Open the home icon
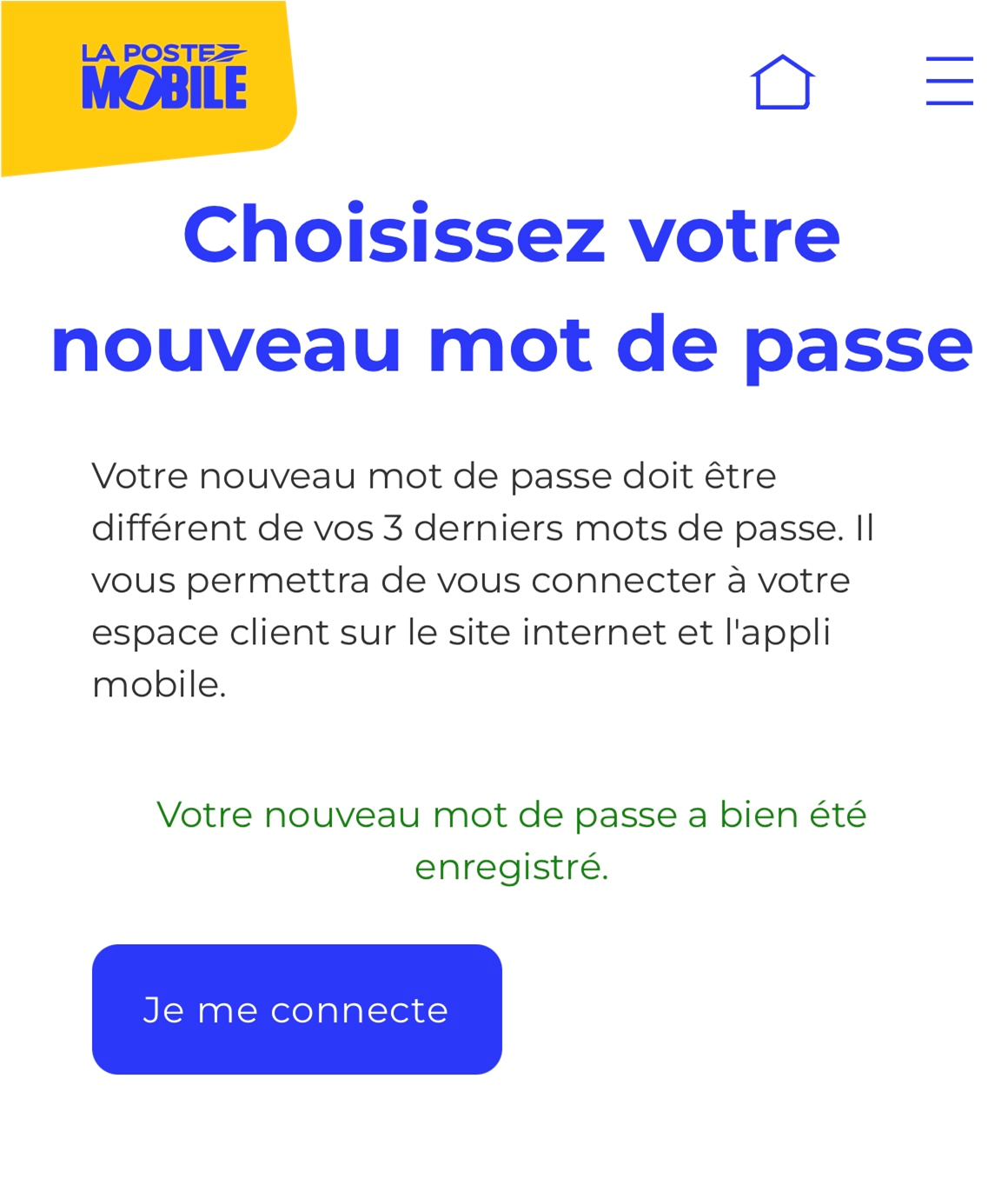1008x1178 pixels. pyautogui.click(x=782, y=83)
